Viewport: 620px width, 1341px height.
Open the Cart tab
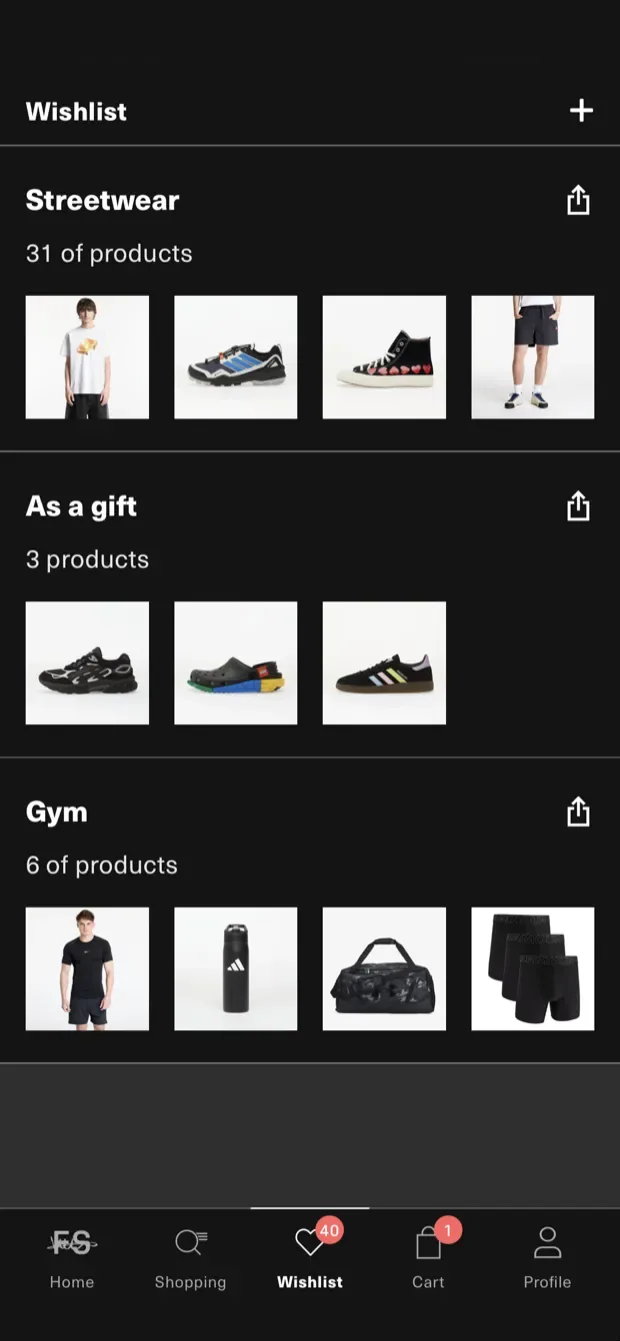[x=428, y=1258]
